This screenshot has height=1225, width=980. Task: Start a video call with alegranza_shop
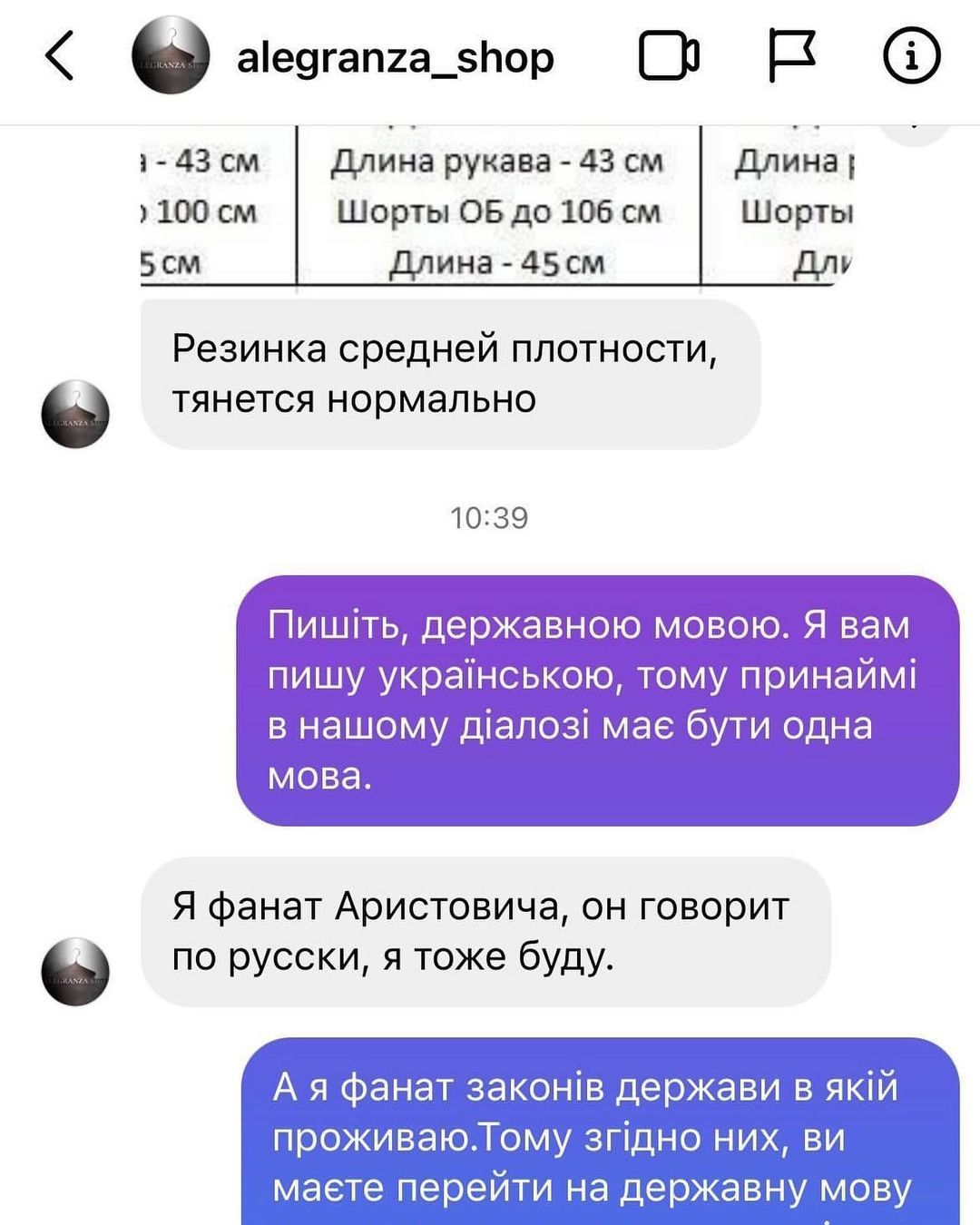[x=669, y=57]
